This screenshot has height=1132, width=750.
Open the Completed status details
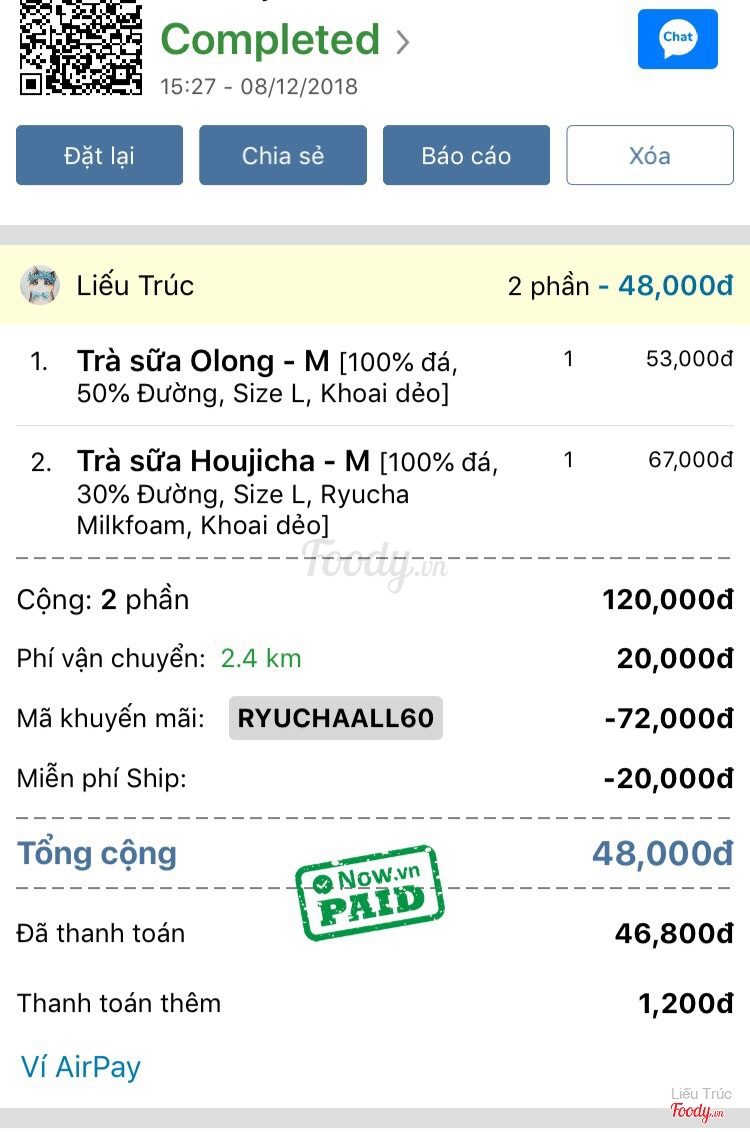(x=285, y=41)
